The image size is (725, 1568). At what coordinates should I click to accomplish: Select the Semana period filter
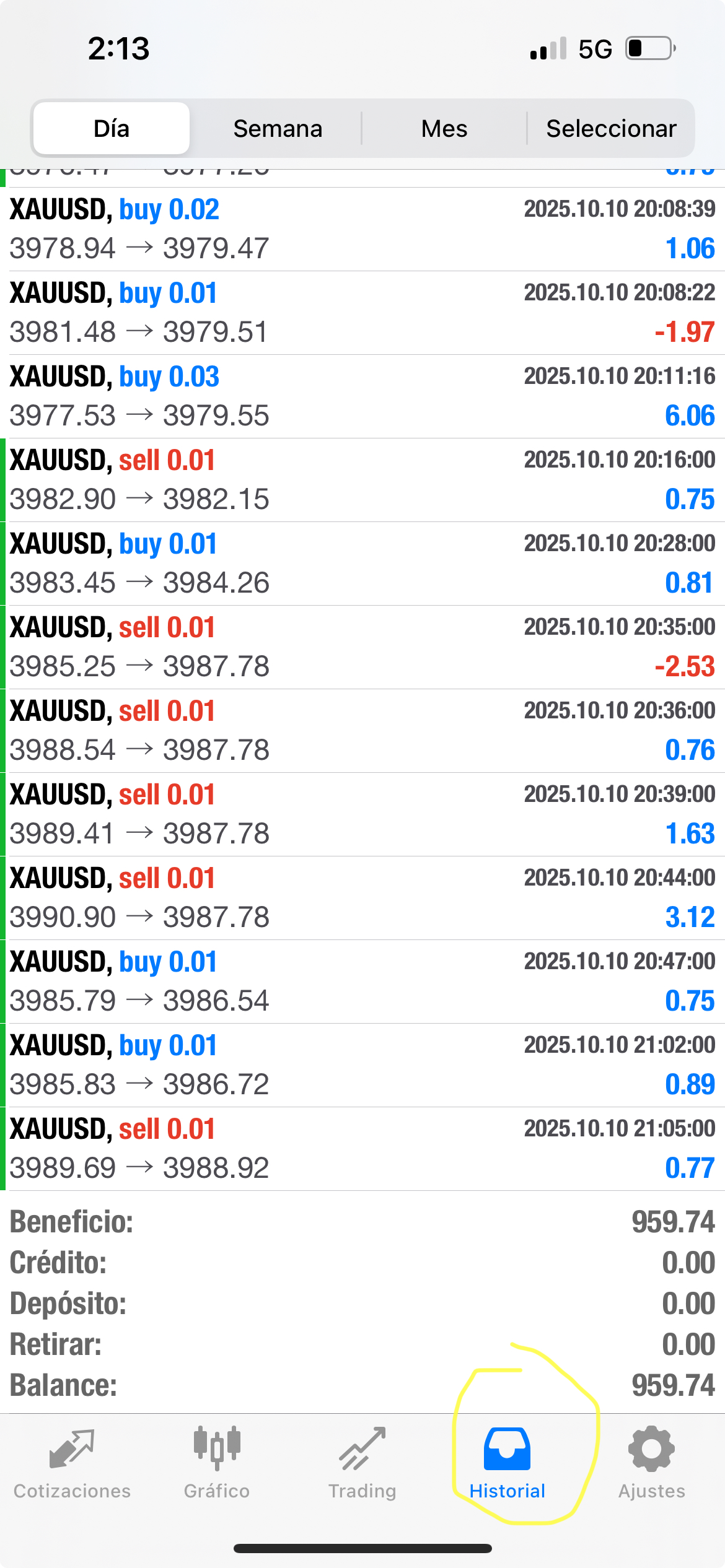pos(278,129)
